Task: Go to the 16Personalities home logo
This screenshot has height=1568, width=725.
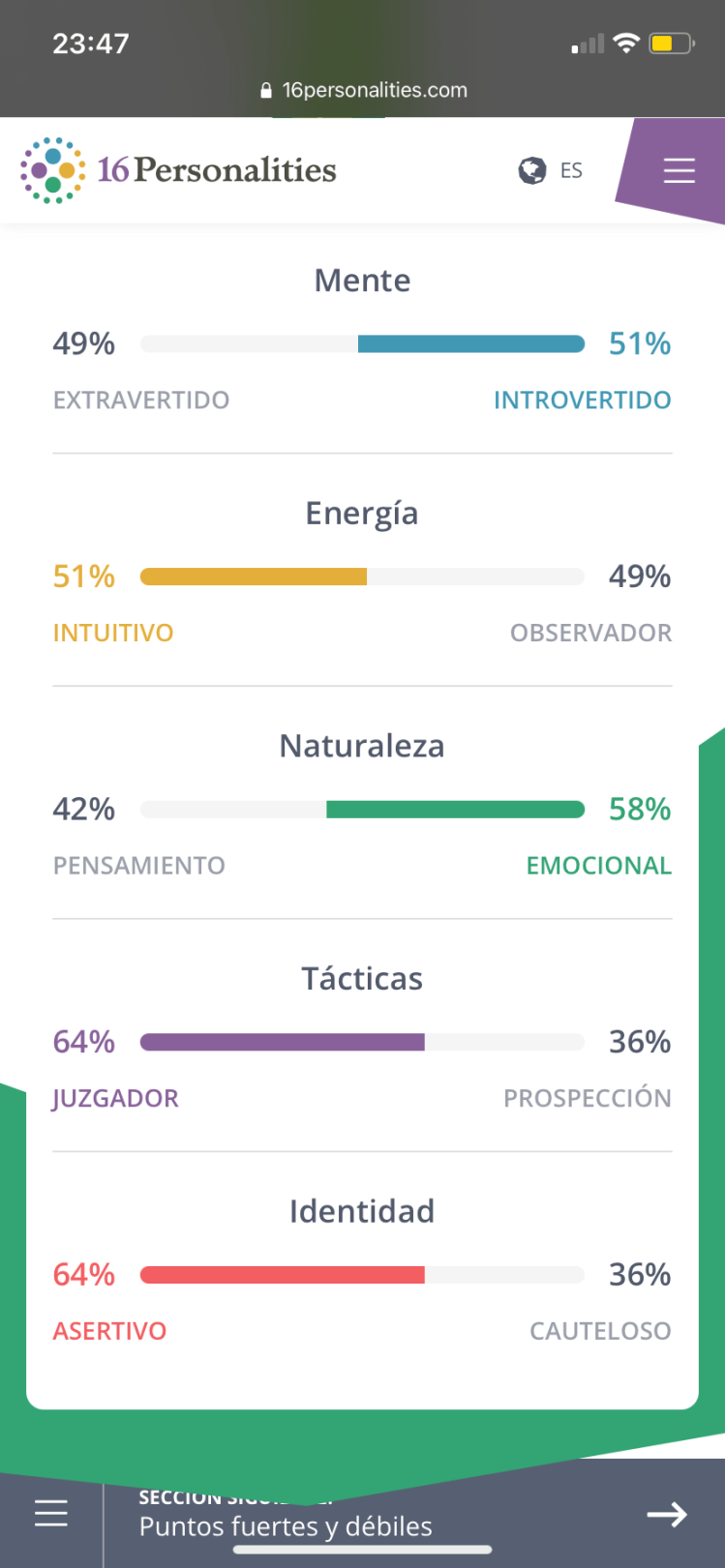Action: click(x=179, y=170)
